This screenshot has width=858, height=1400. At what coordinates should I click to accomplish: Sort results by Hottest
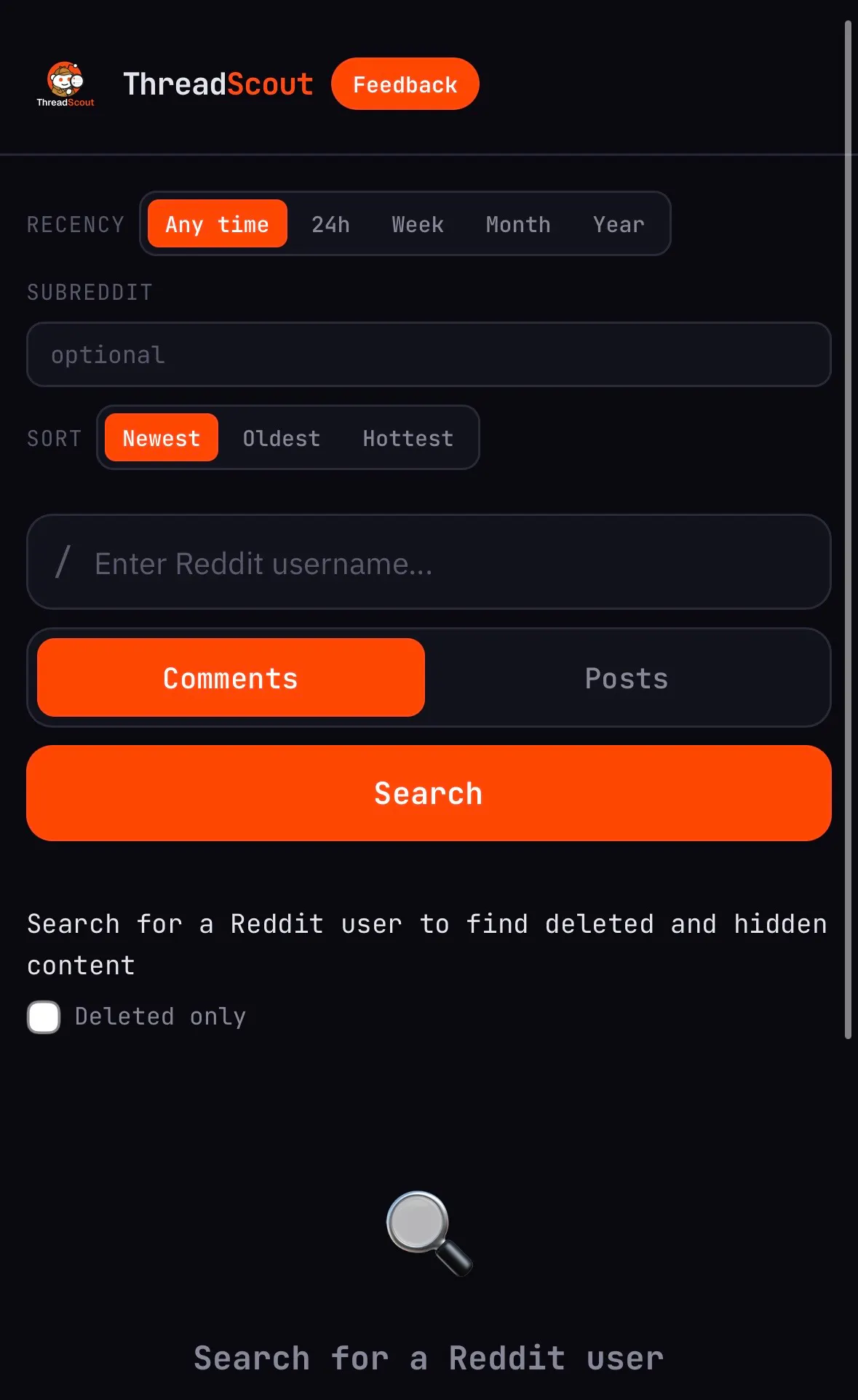[x=408, y=438]
